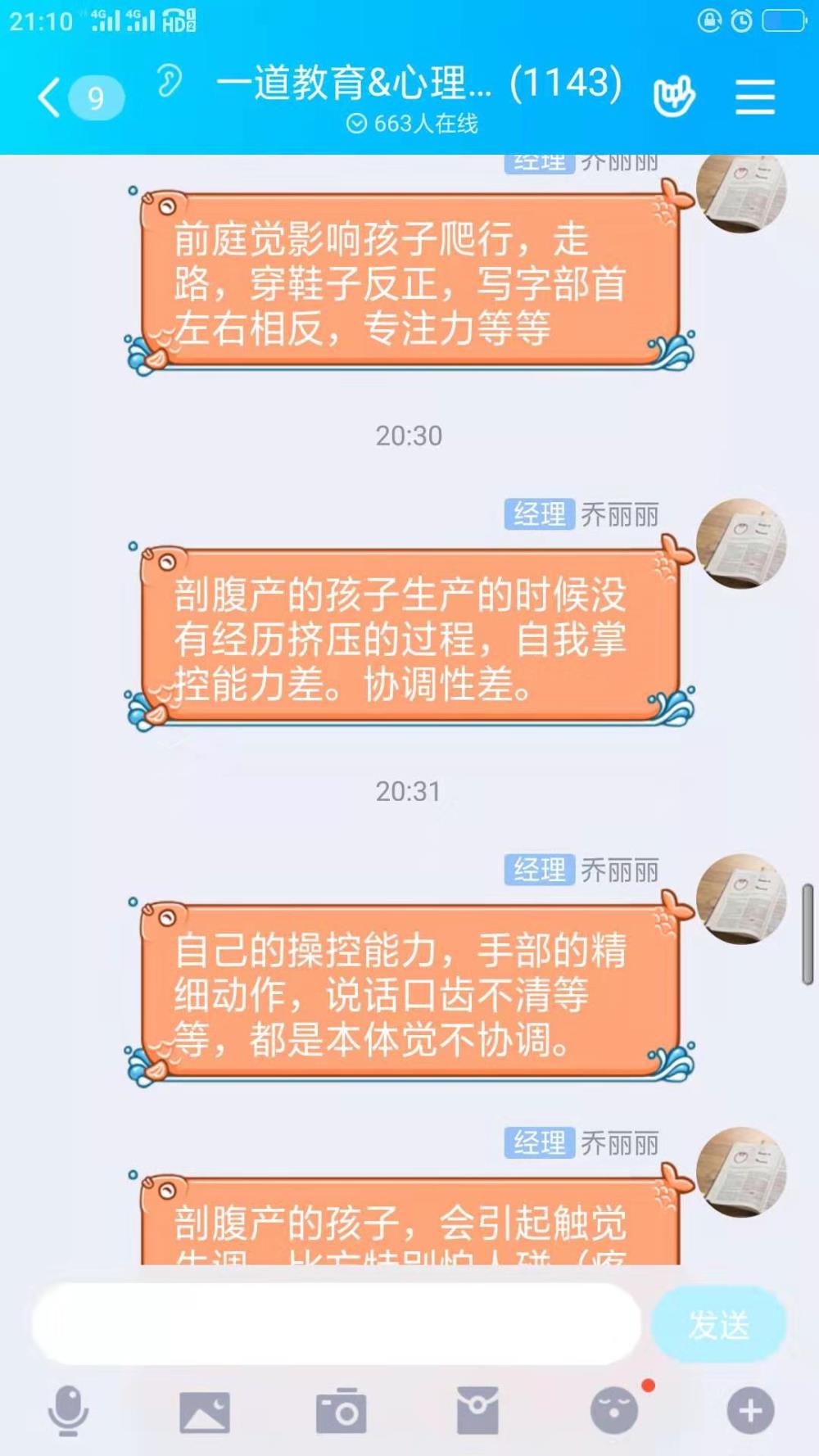Open the group menu hamburger icon

click(755, 97)
